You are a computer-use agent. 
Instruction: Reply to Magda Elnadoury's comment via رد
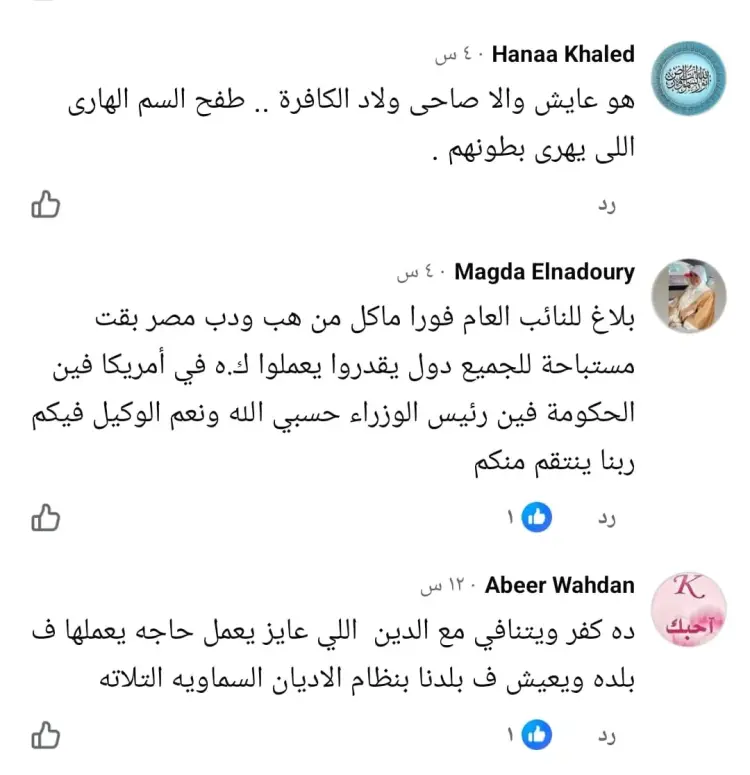pyautogui.click(x=607, y=518)
